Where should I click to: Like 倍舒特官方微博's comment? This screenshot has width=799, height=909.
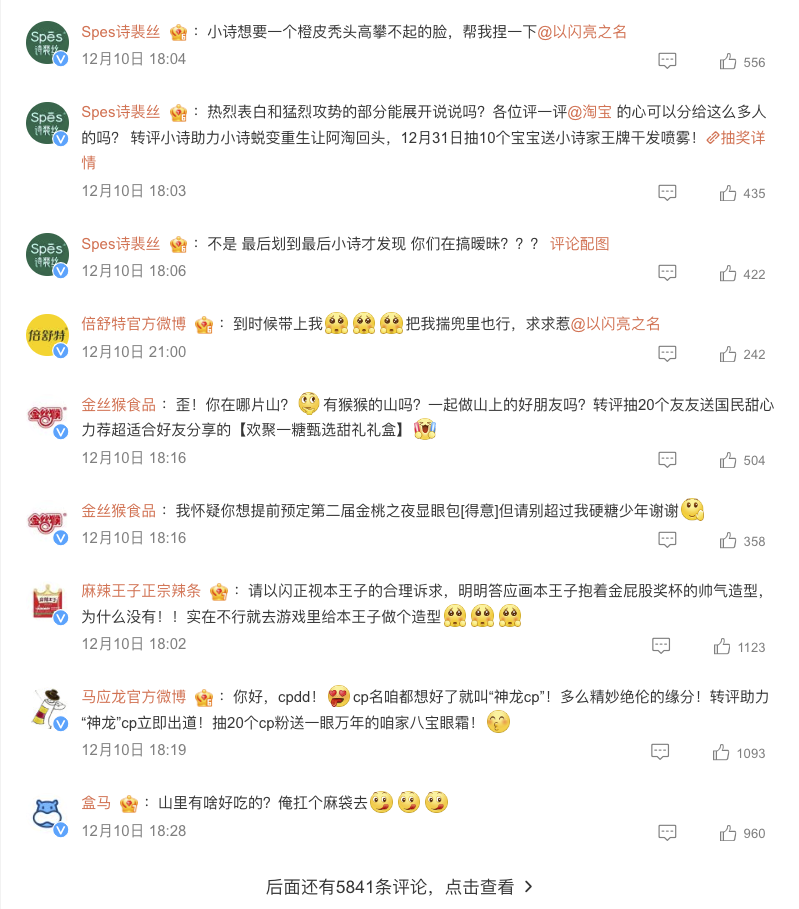[728, 353]
